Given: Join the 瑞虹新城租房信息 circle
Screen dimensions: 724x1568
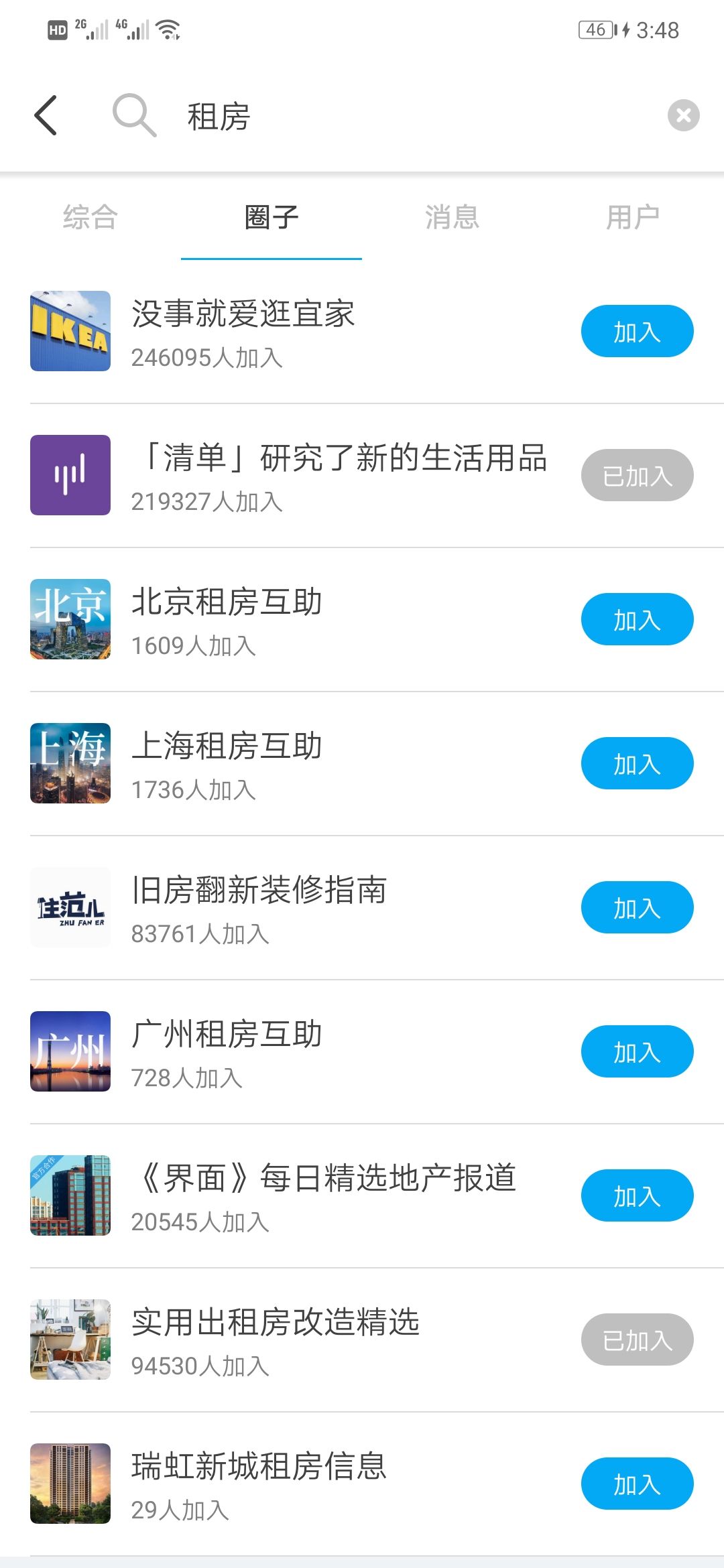Looking at the screenshot, I should tap(637, 1484).
